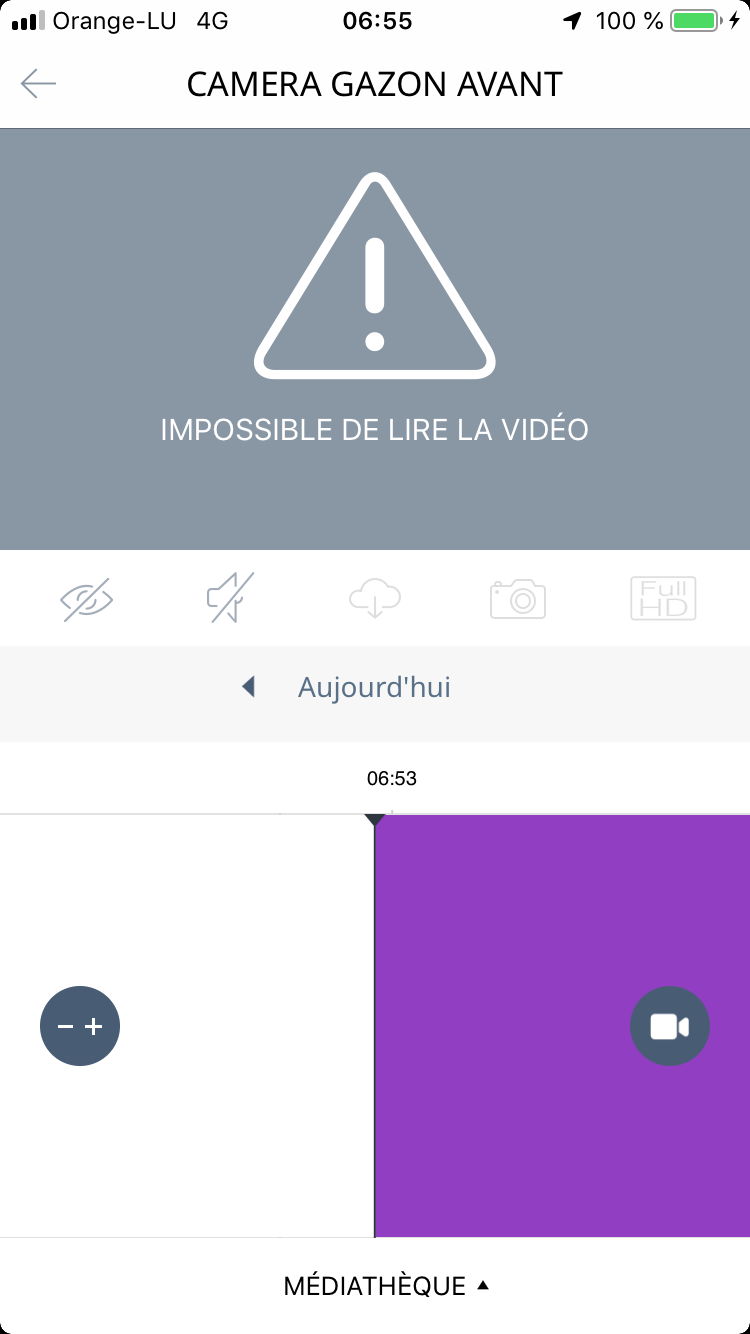750x1334 pixels.
Task: Jump to the live video camera button
Action: (x=670, y=1026)
